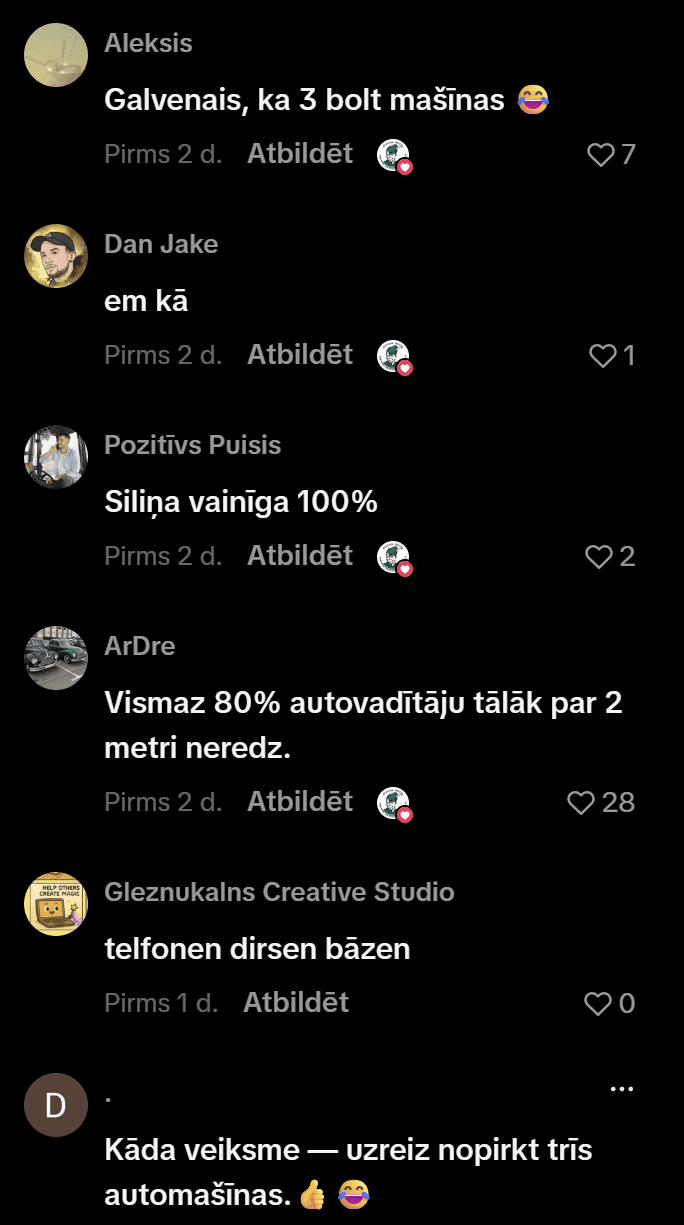Visit ArDre's profile via avatar
Screen dimensions: 684x1225
(56, 658)
